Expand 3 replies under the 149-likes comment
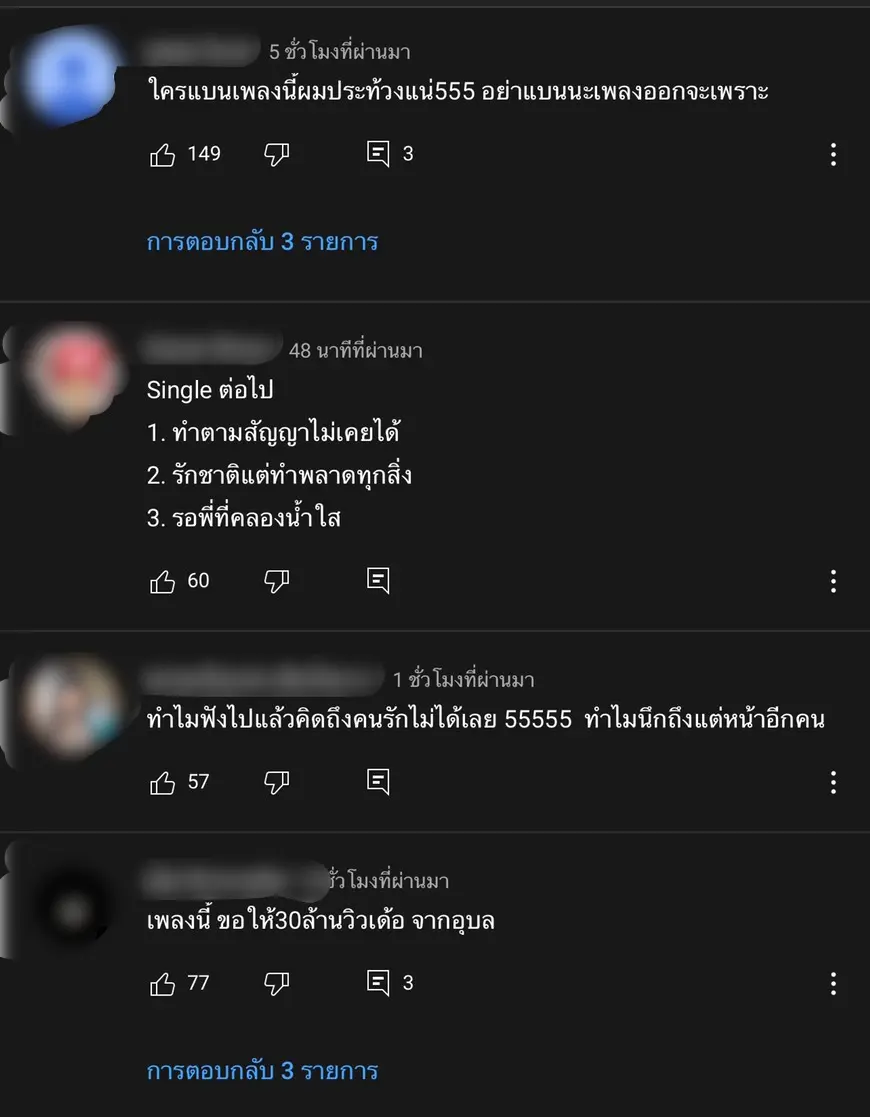 (262, 242)
